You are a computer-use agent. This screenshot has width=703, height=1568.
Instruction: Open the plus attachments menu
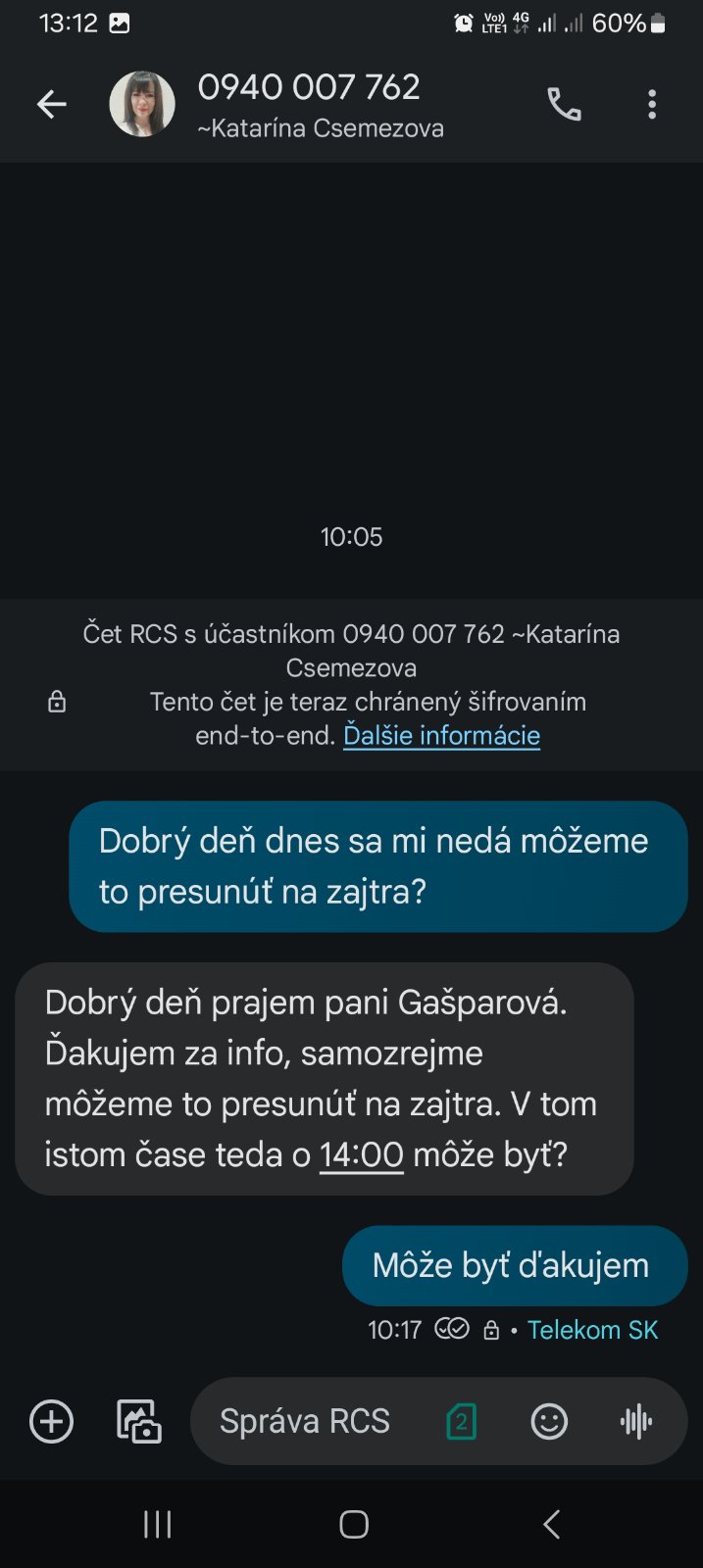pos(51,1421)
